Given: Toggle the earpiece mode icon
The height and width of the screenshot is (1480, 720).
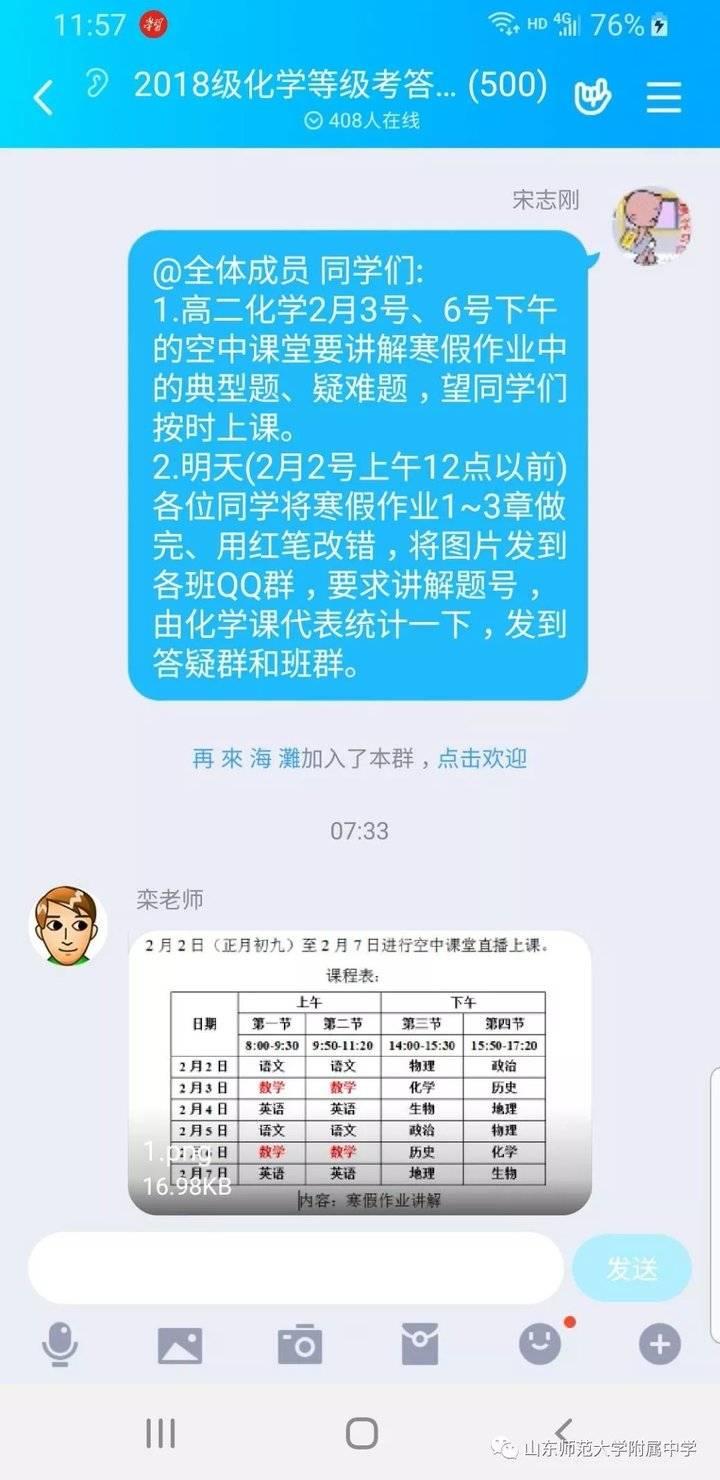Looking at the screenshot, I should 96,86.
